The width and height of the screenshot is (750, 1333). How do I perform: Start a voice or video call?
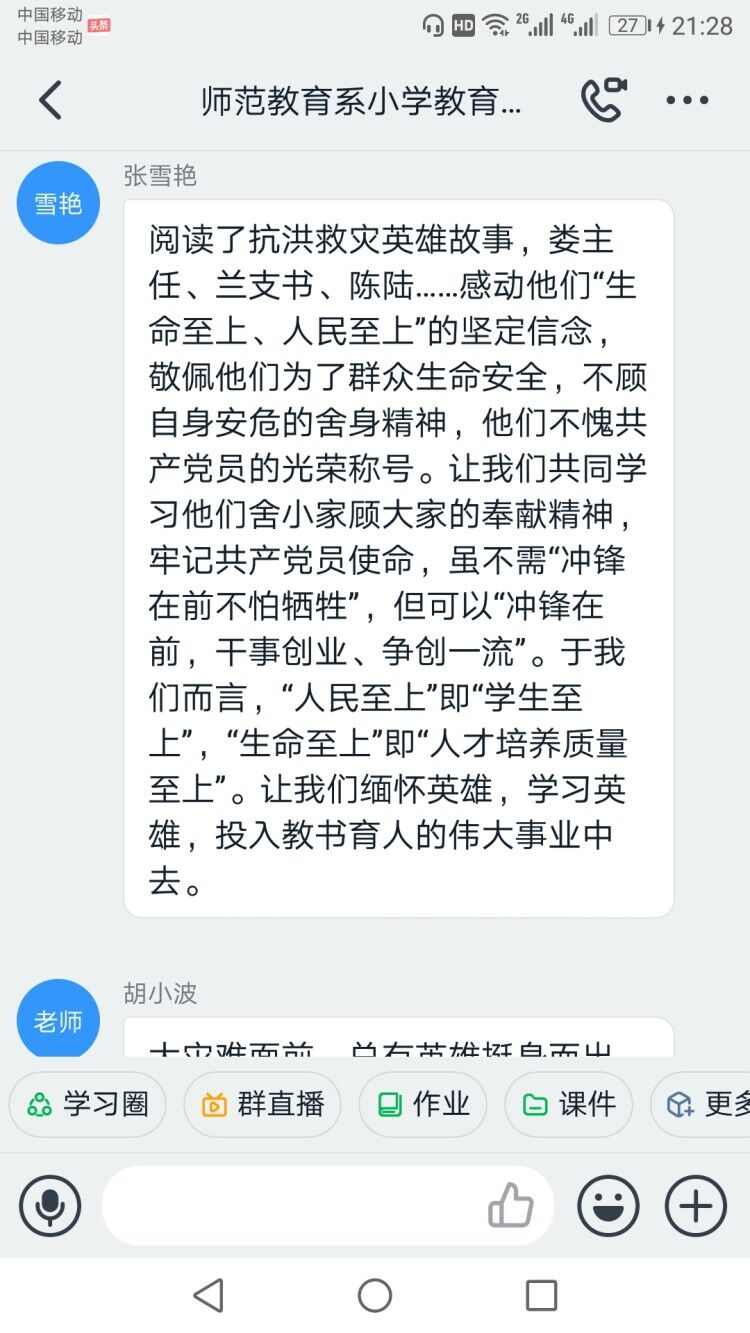click(603, 100)
